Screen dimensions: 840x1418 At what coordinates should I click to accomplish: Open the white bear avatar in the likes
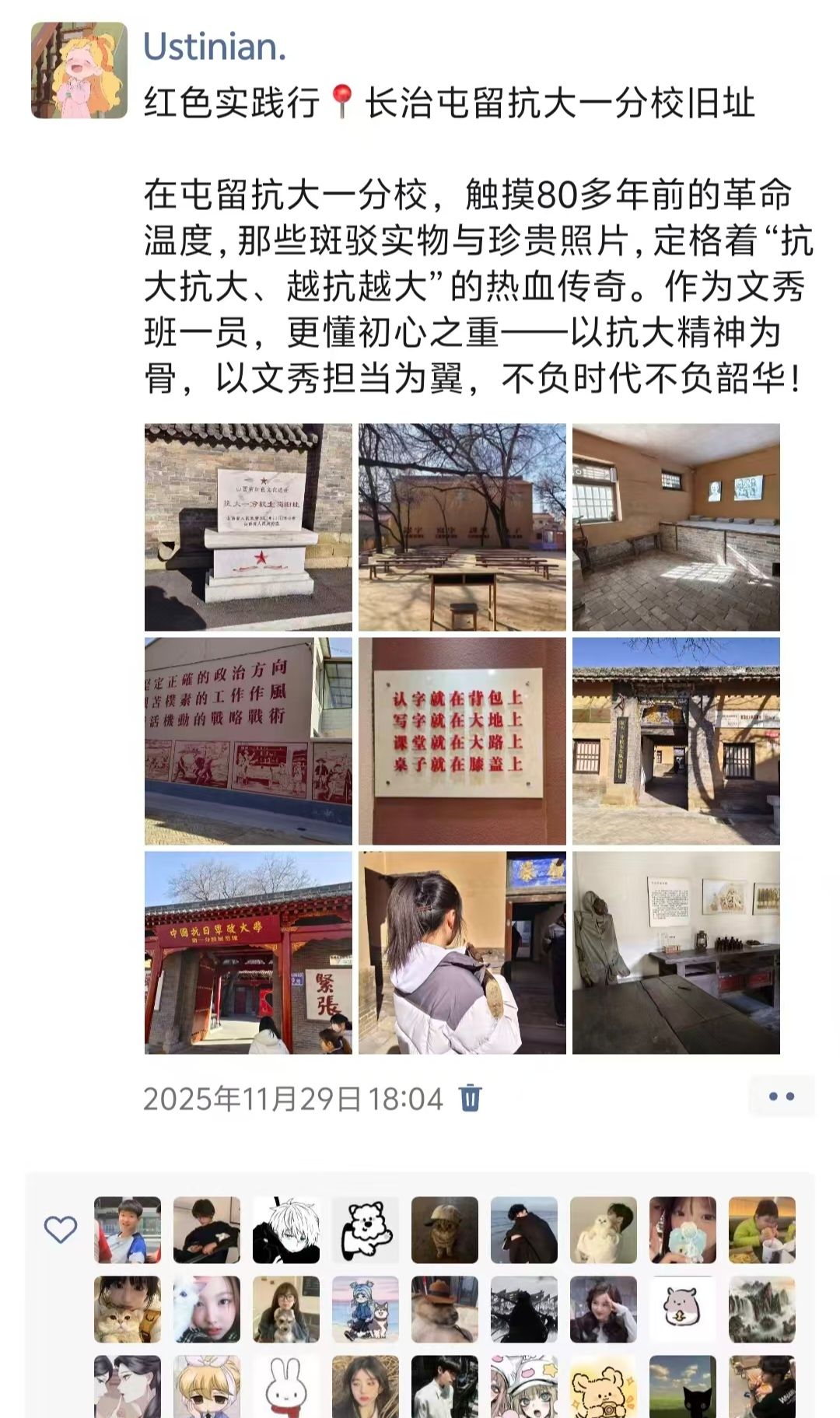[x=366, y=1230]
